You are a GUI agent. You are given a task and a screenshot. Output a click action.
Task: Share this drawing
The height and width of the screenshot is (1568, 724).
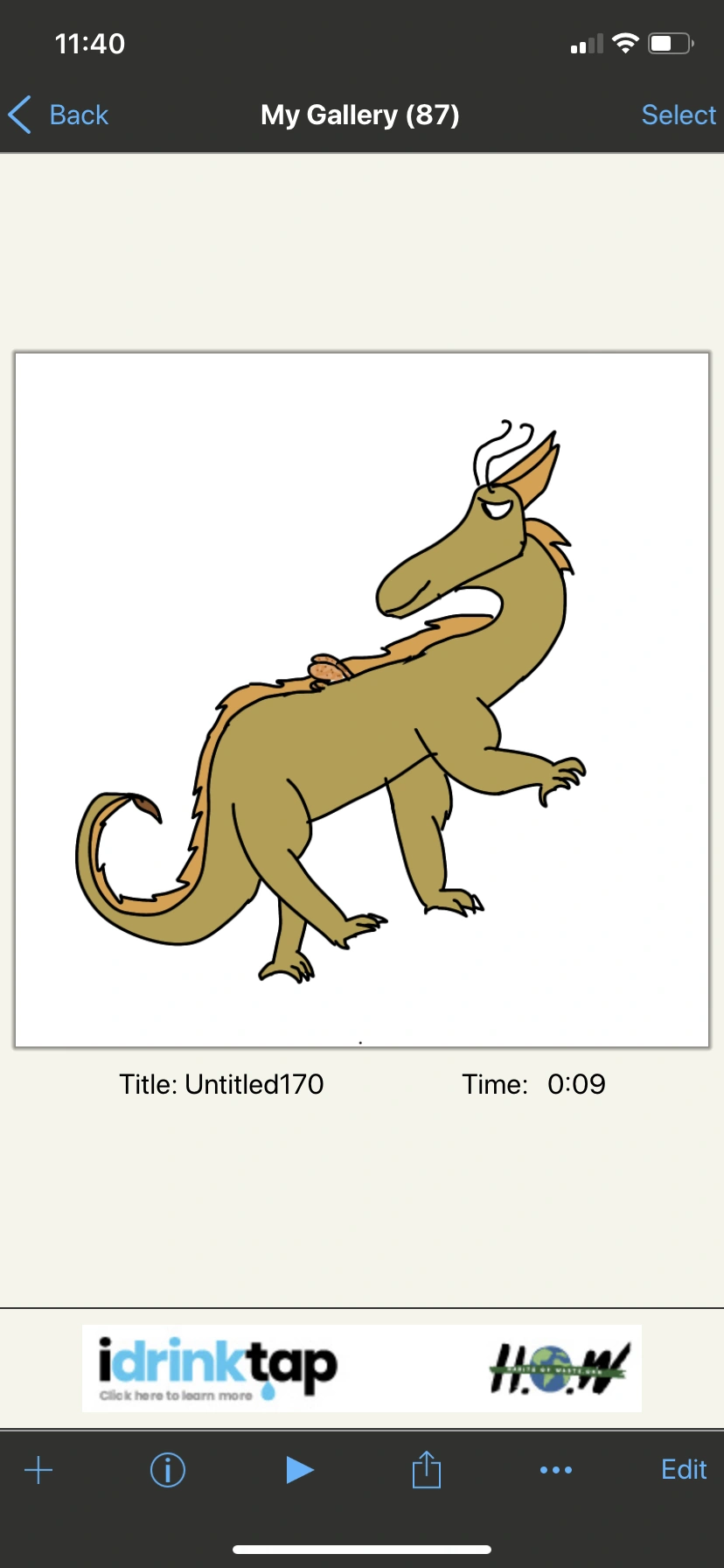tap(427, 1470)
